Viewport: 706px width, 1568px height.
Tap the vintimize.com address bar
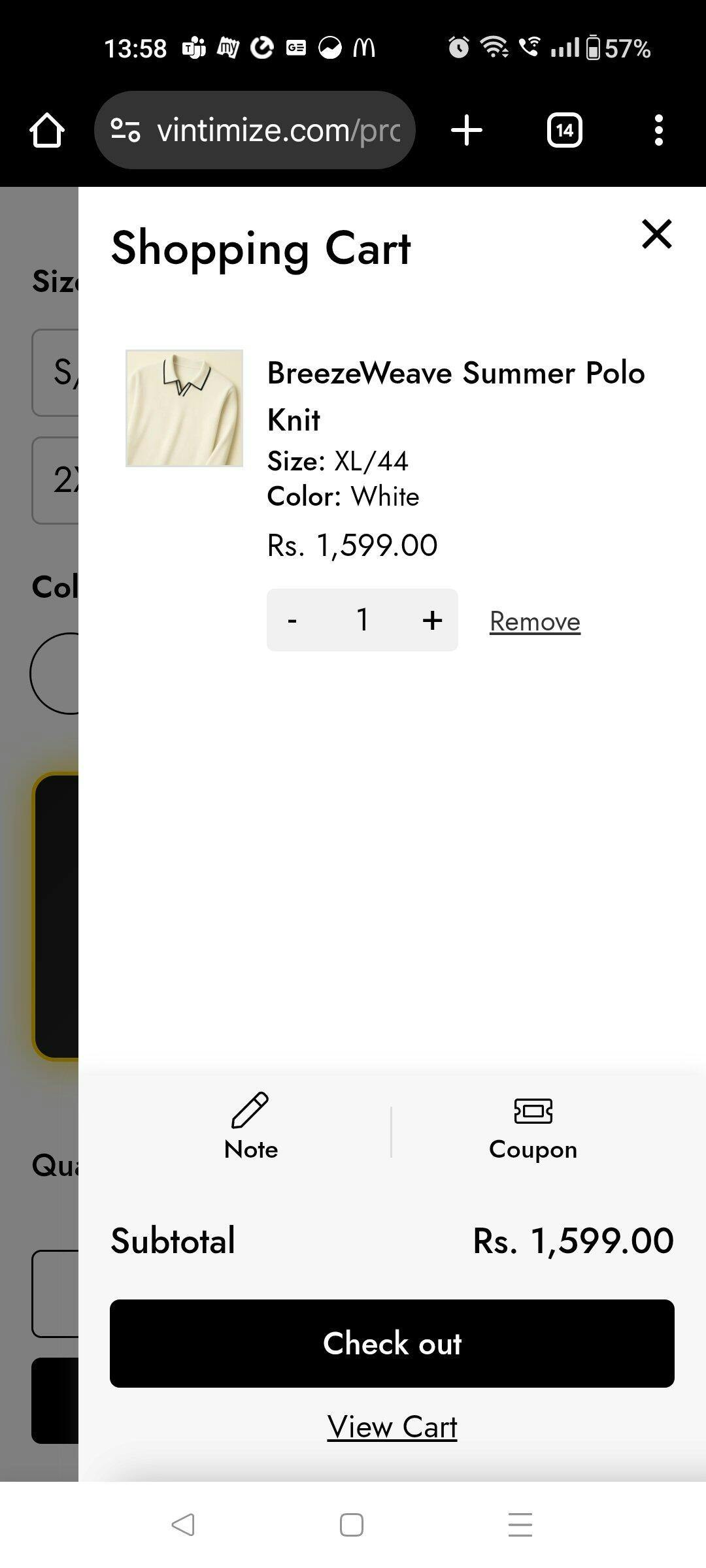(x=255, y=130)
